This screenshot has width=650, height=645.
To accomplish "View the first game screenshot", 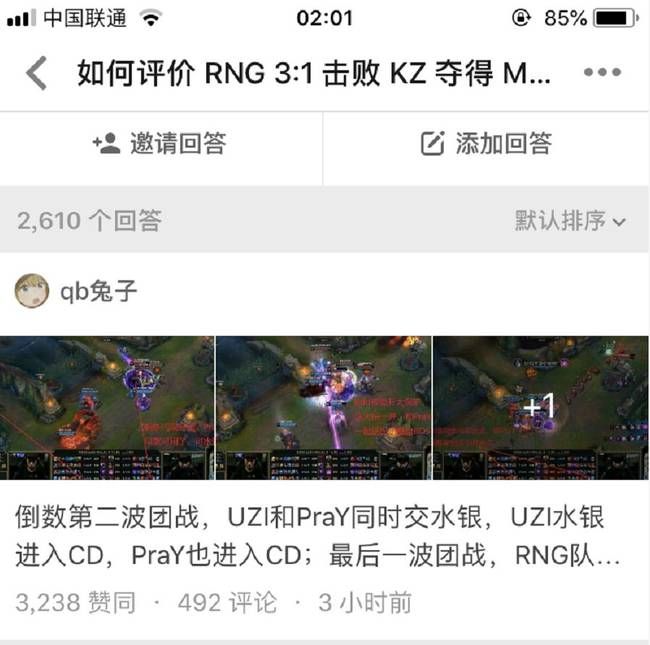I will click(107, 408).
